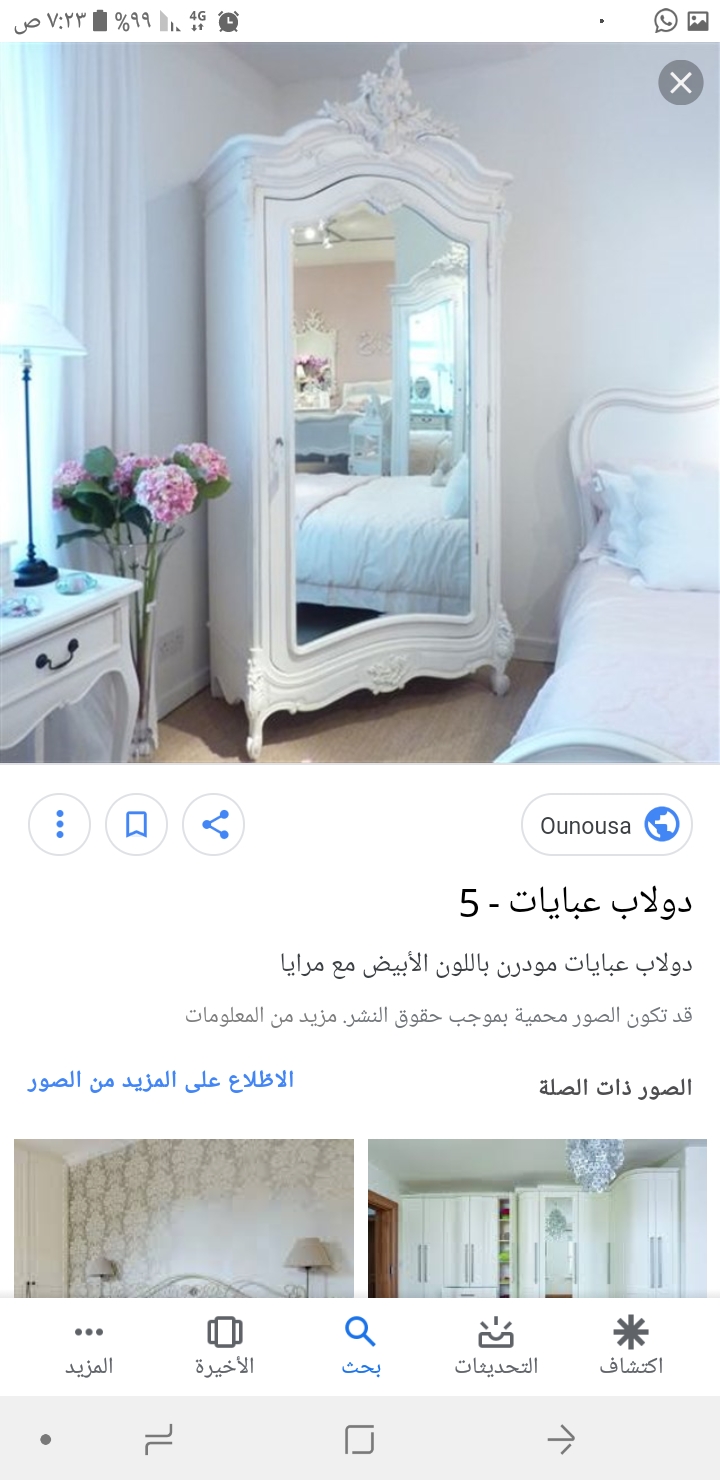The height and width of the screenshot is (1480, 720).
Task: Open the three-dot options menu
Action: click(60, 825)
